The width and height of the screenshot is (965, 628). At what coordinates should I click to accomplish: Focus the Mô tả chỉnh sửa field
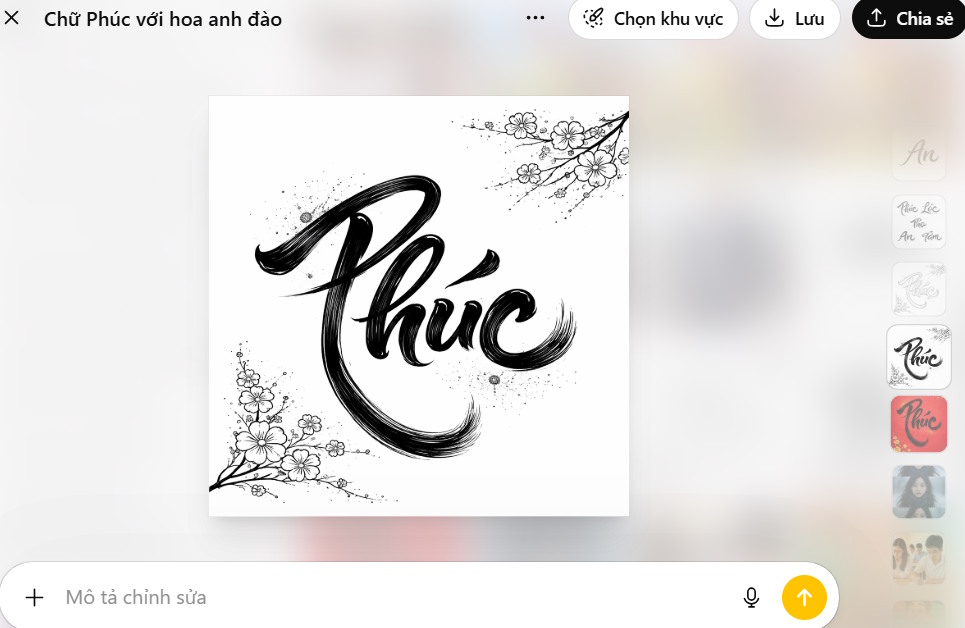coord(390,597)
